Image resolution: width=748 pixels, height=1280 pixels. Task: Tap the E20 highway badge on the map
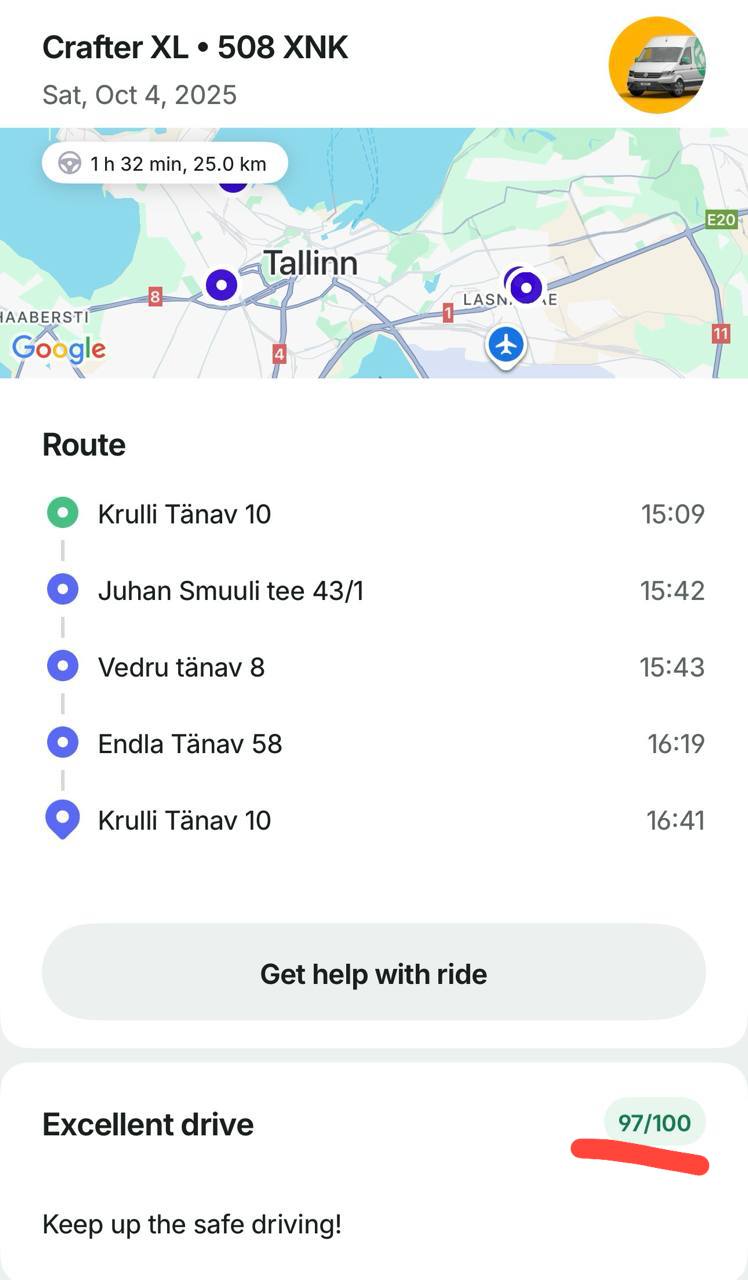(x=723, y=219)
